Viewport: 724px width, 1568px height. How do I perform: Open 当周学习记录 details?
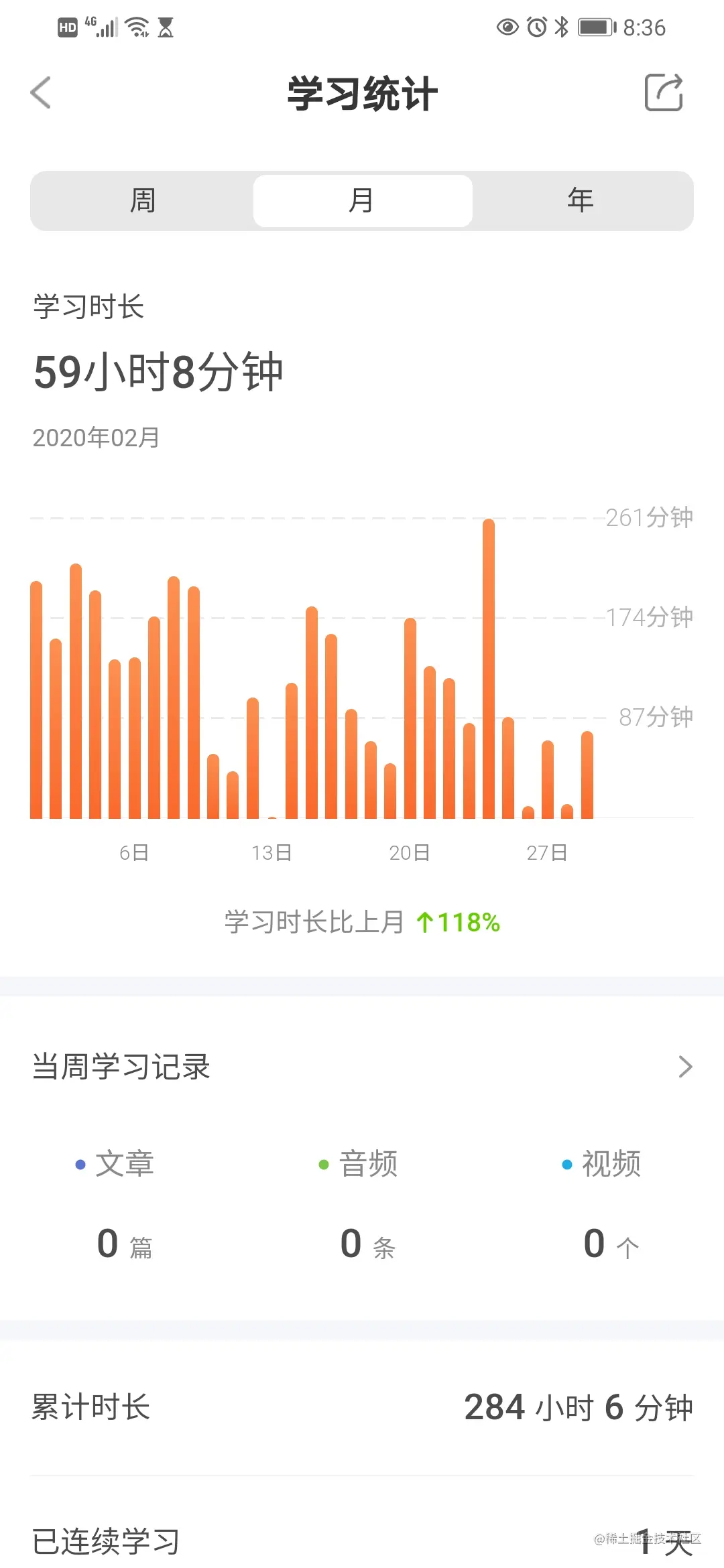[x=684, y=1066]
